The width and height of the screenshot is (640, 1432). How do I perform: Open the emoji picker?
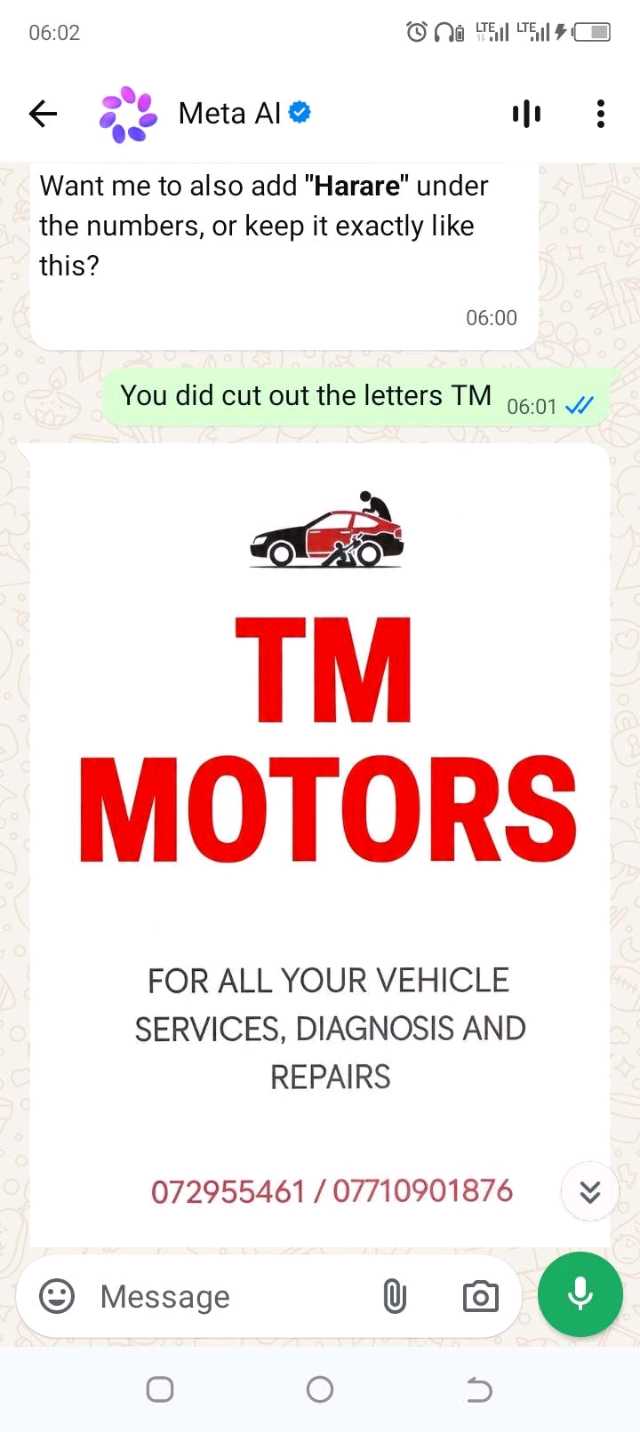click(x=57, y=1297)
